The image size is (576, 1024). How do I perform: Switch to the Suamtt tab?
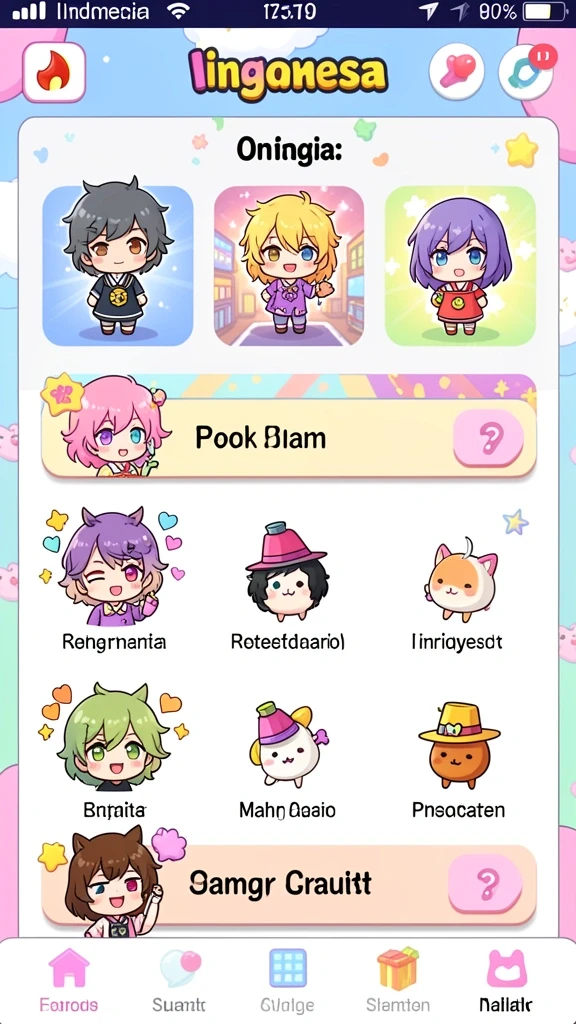click(179, 979)
